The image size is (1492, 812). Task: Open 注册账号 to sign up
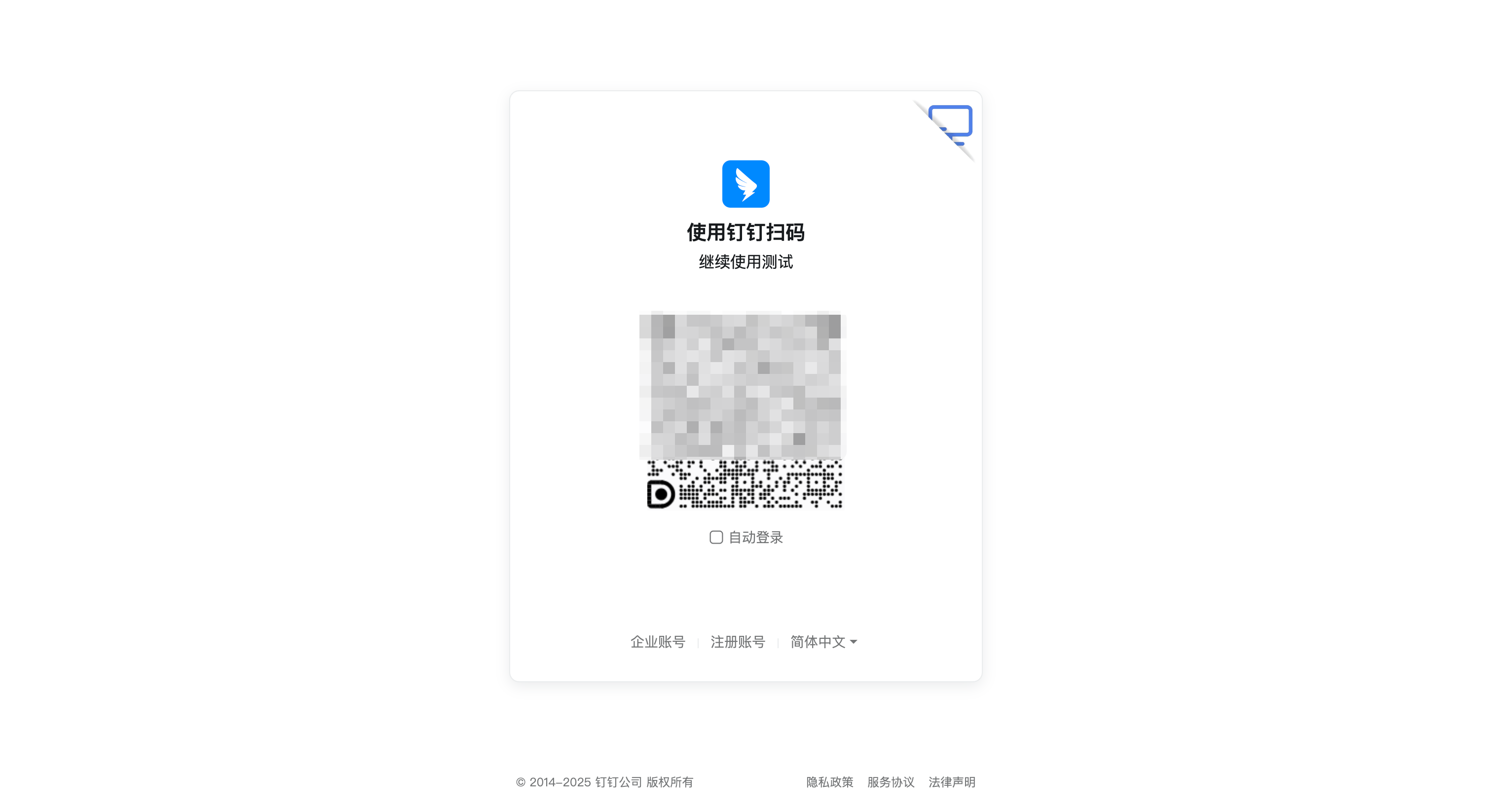click(x=737, y=642)
